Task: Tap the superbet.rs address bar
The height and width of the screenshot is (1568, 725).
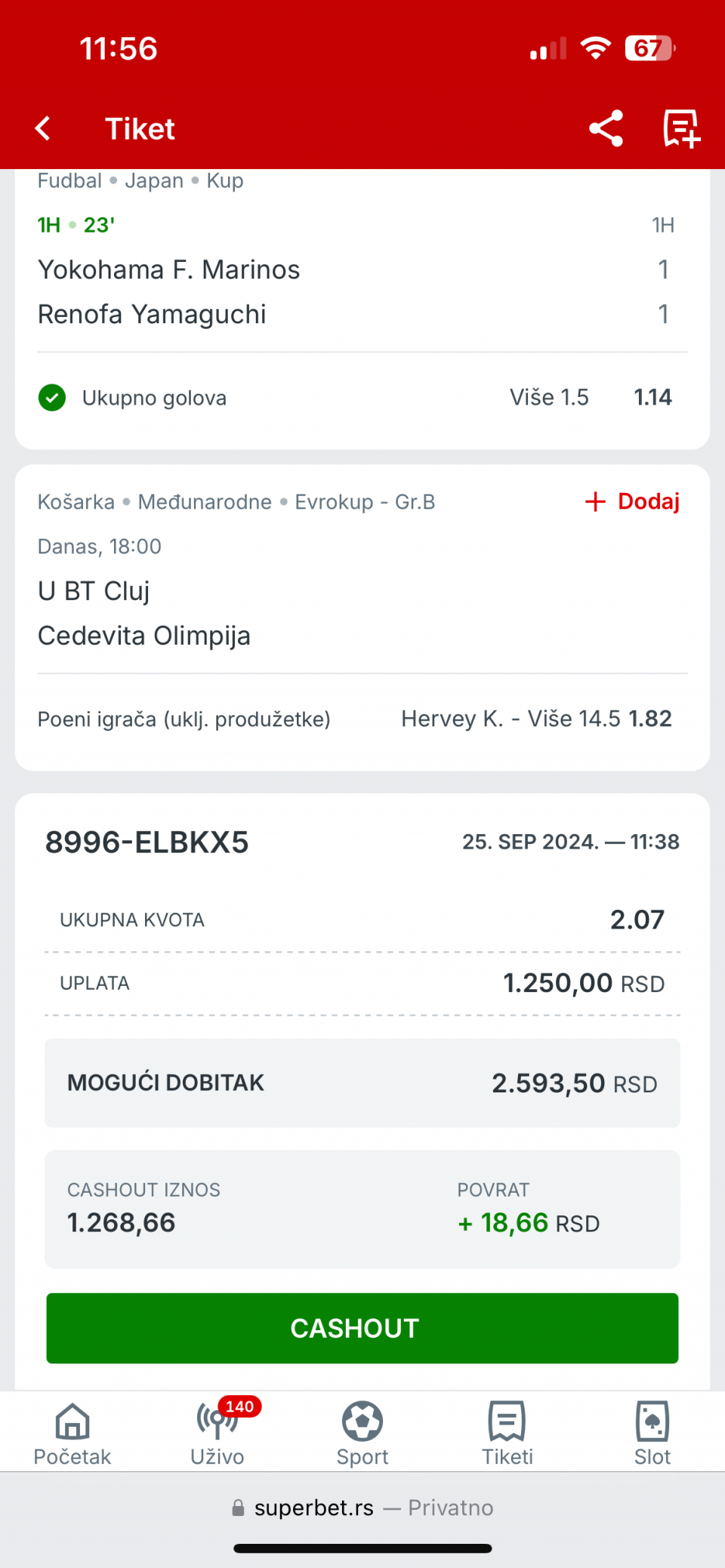Action: click(362, 1508)
